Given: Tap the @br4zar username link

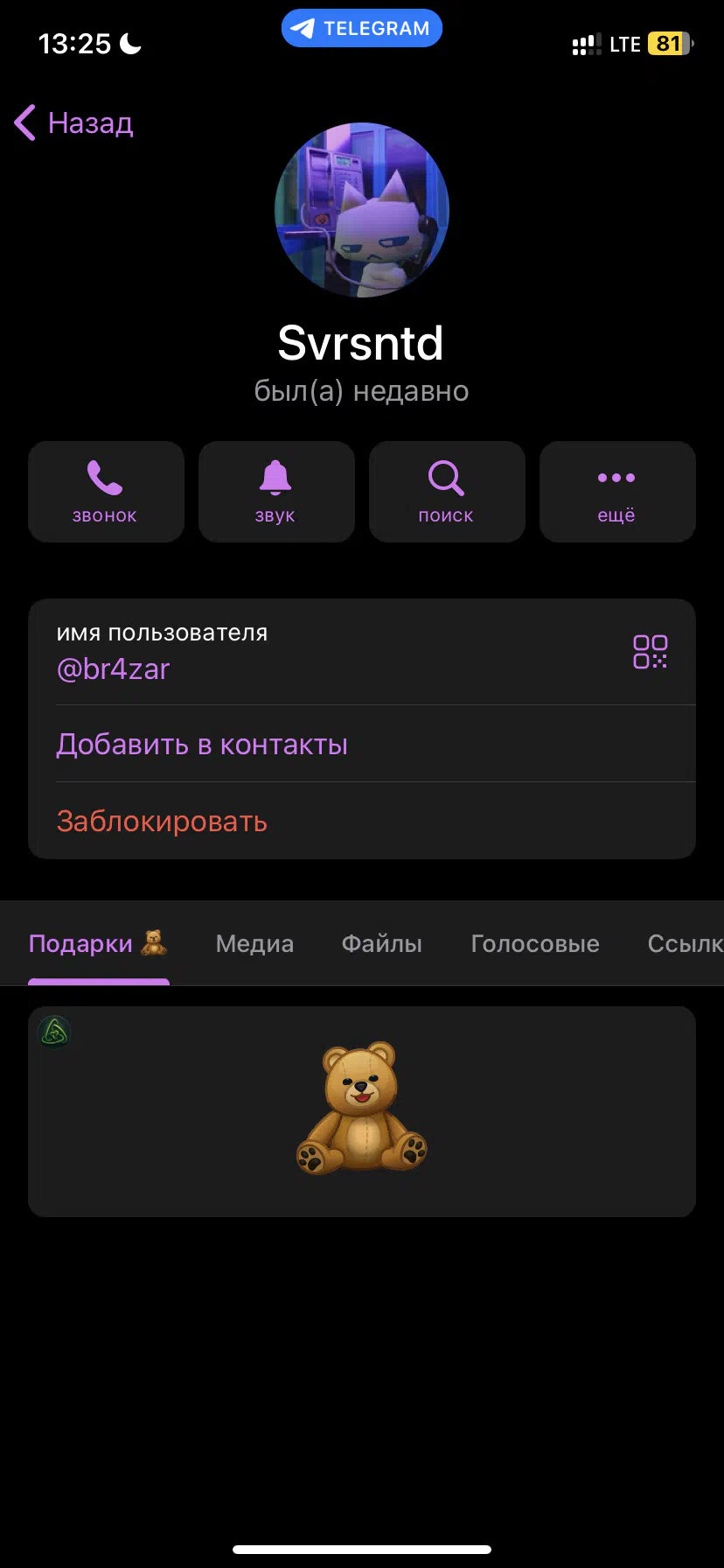Looking at the screenshot, I should coord(114,669).
